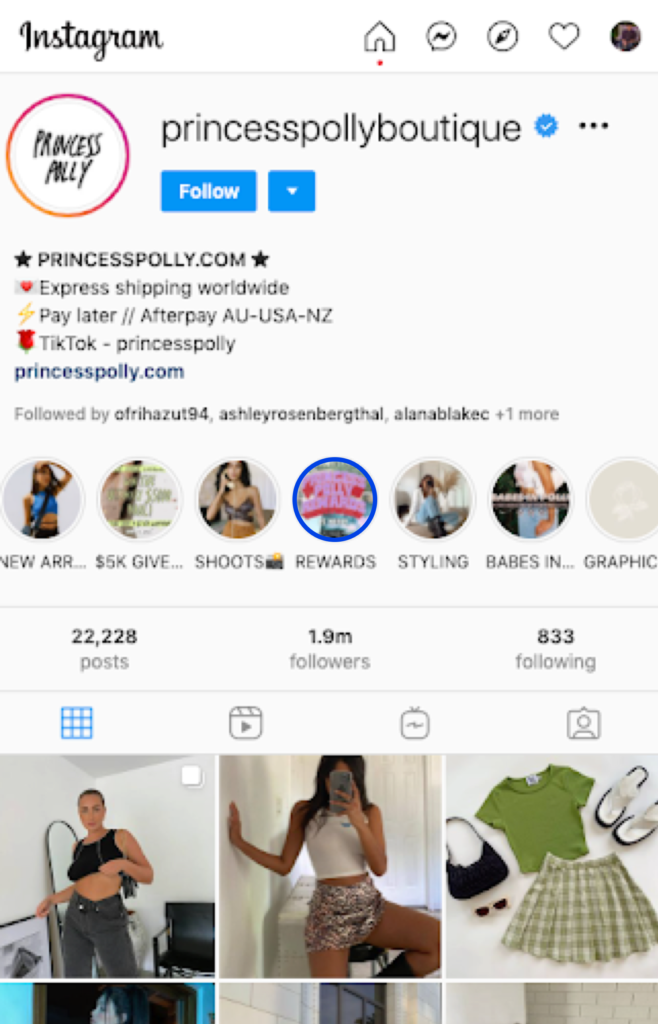Open the mirror selfie post
Screen dimensions: 658x1024
pos(330,866)
